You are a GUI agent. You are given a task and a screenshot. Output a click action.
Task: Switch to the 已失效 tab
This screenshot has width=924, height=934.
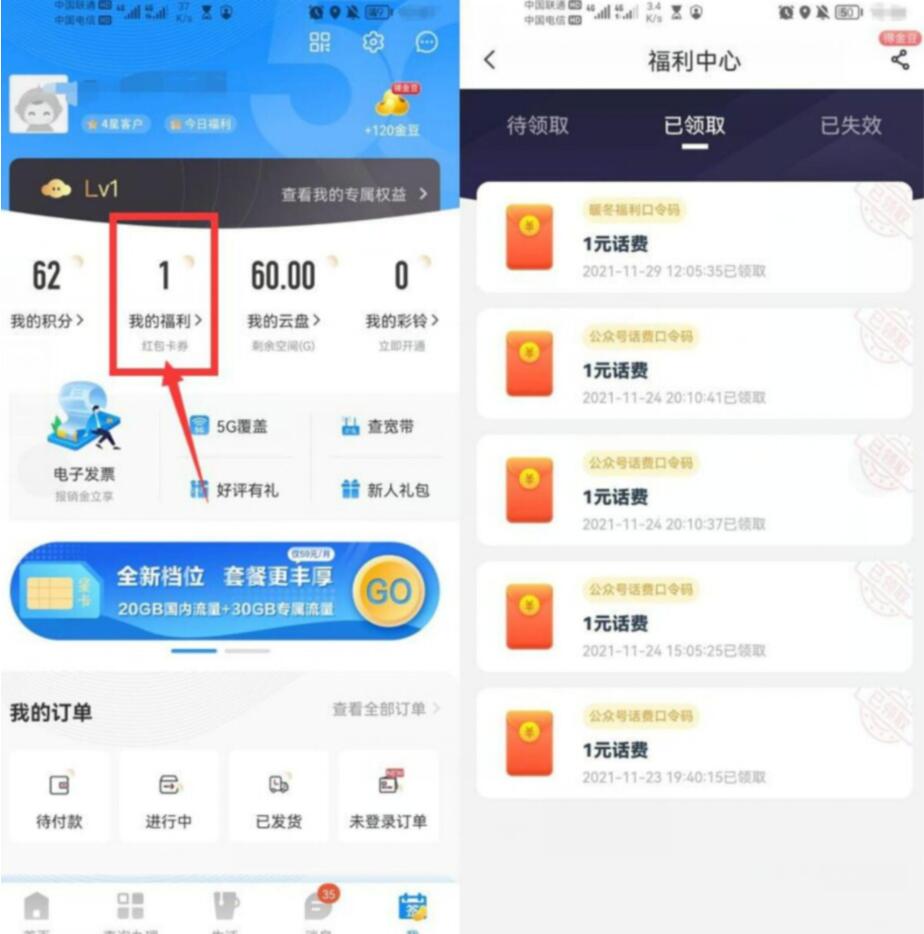(850, 125)
